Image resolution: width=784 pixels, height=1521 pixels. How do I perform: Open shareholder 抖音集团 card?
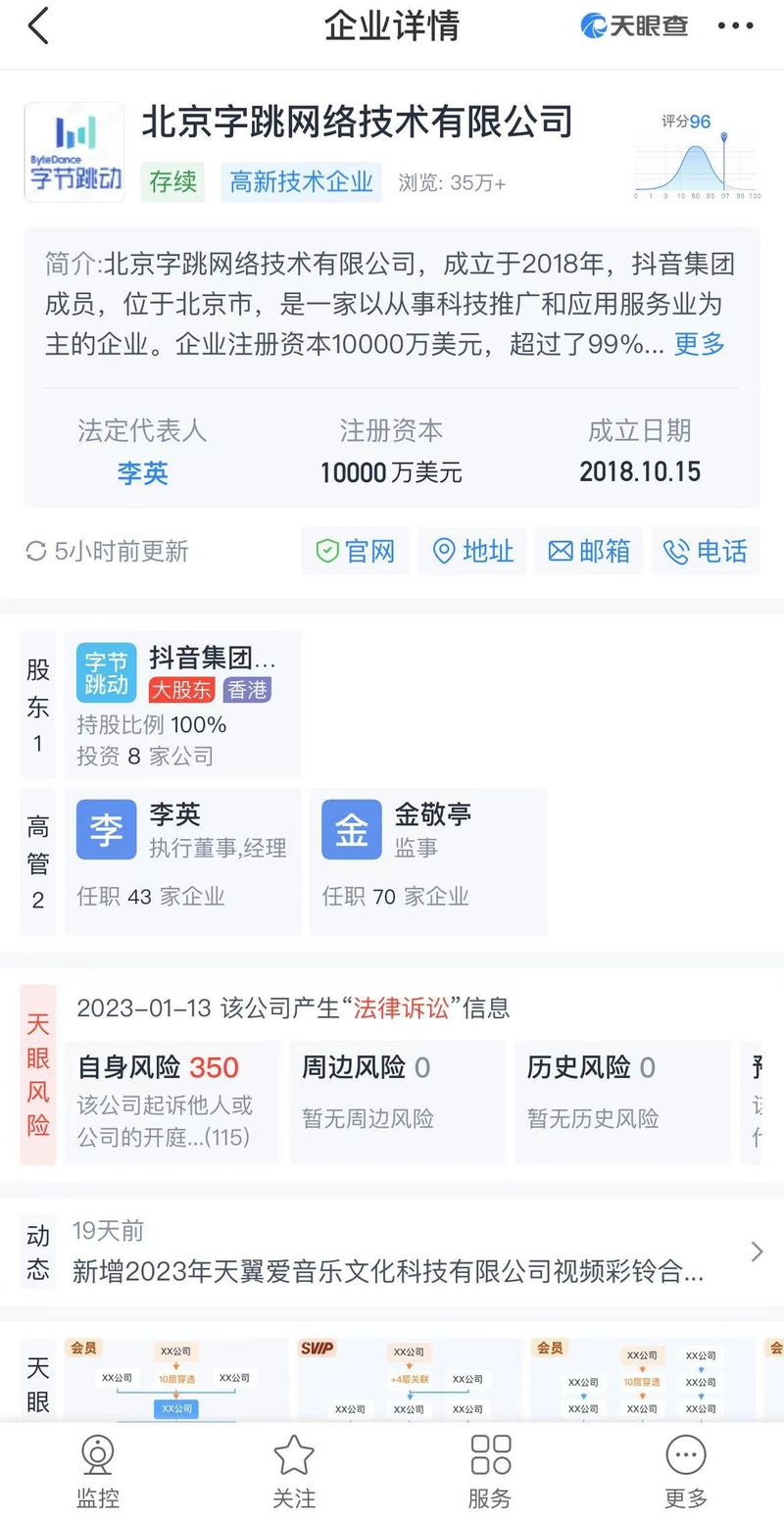pyautogui.click(x=183, y=705)
